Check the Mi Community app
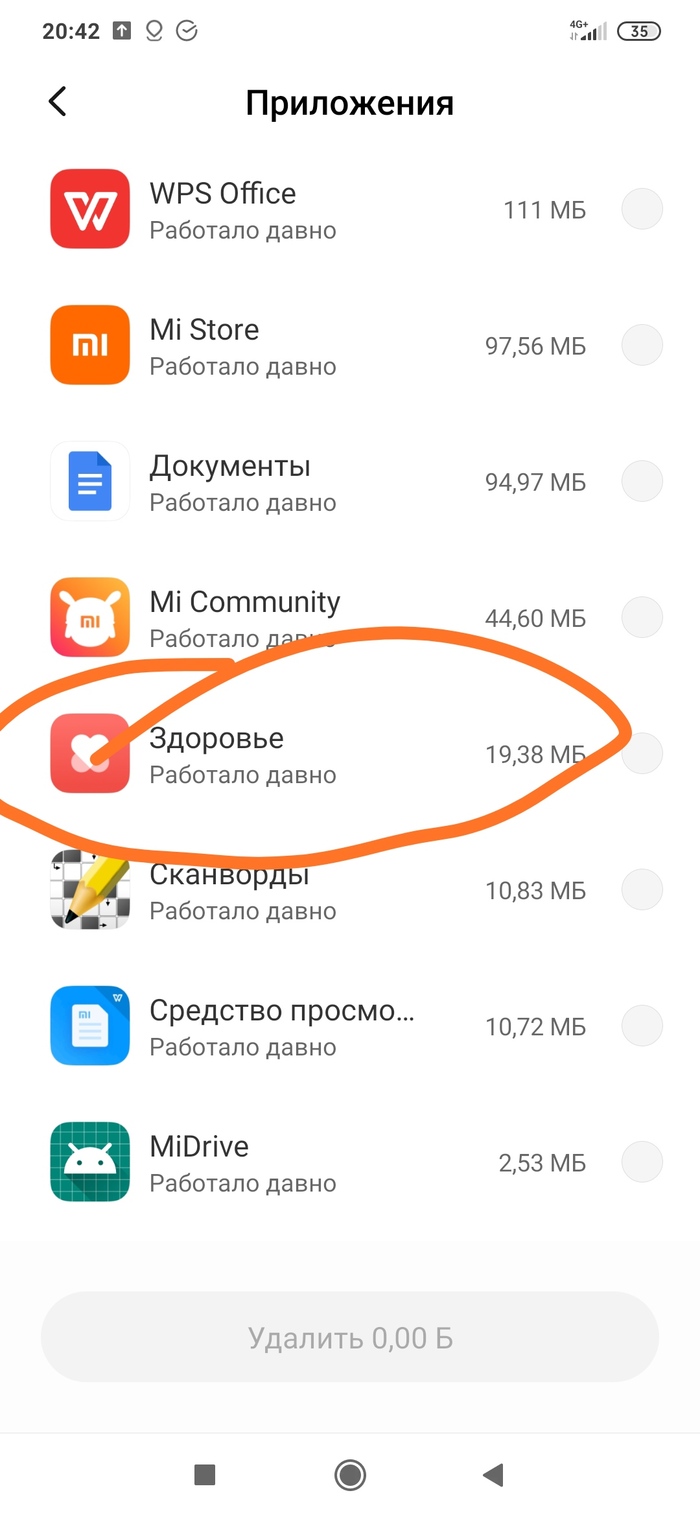Screen dimensions: 700x1517 point(641,618)
